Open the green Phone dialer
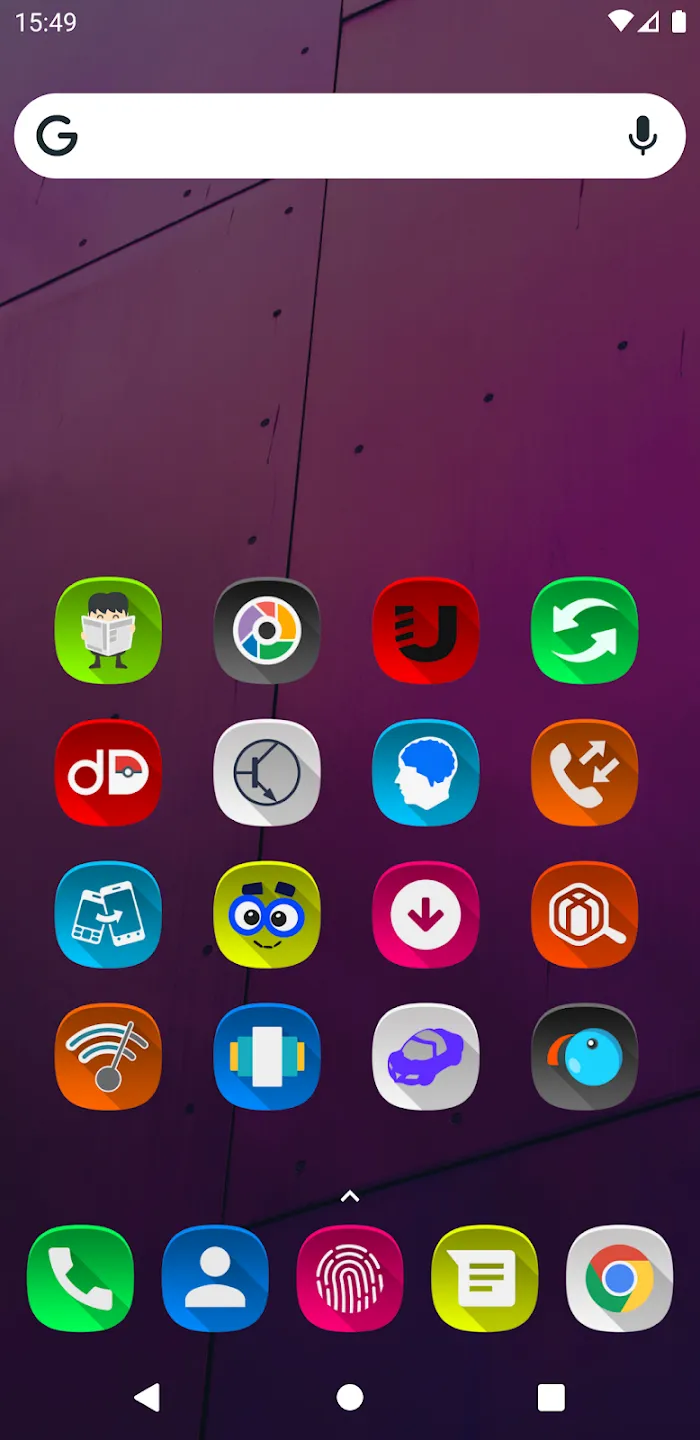Image resolution: width=700 pixels, height=1440 pixels. 80,1278
